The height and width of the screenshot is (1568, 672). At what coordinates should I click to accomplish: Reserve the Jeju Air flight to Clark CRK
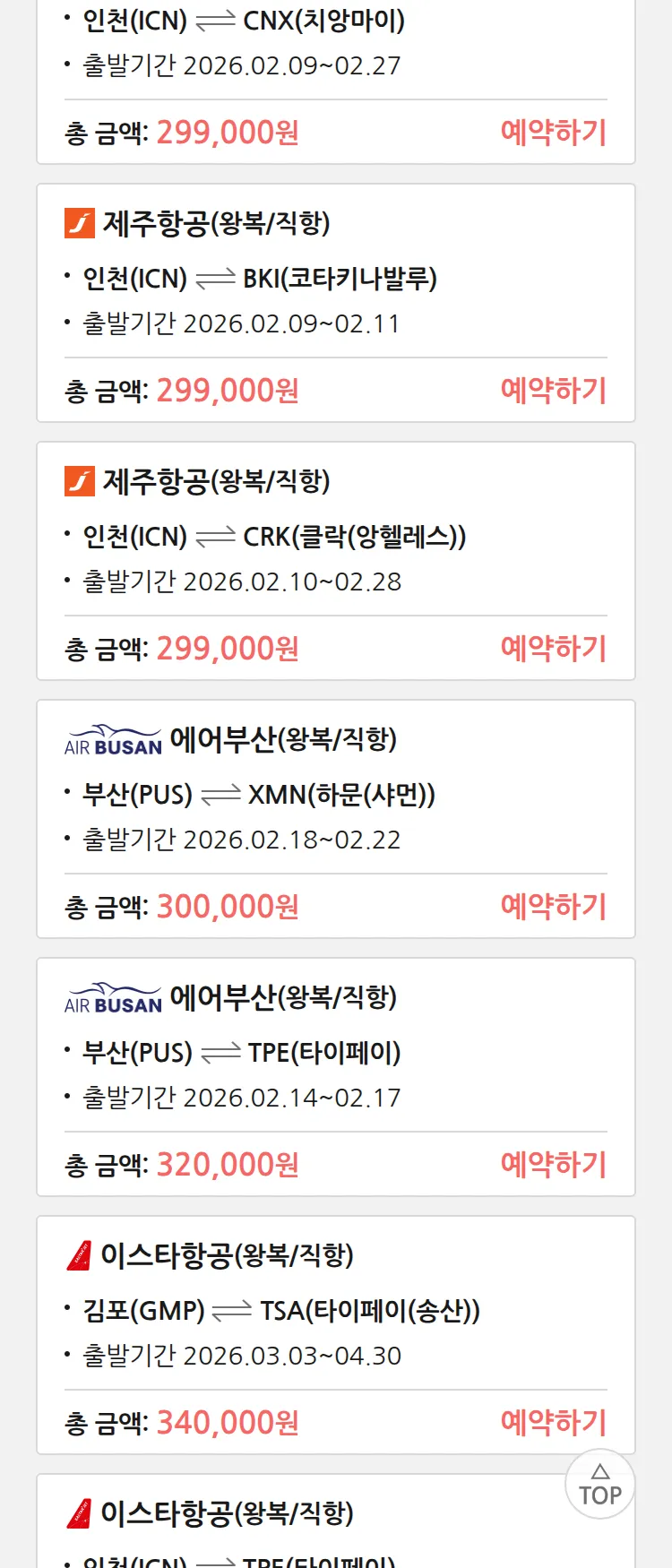pos(553,649)
